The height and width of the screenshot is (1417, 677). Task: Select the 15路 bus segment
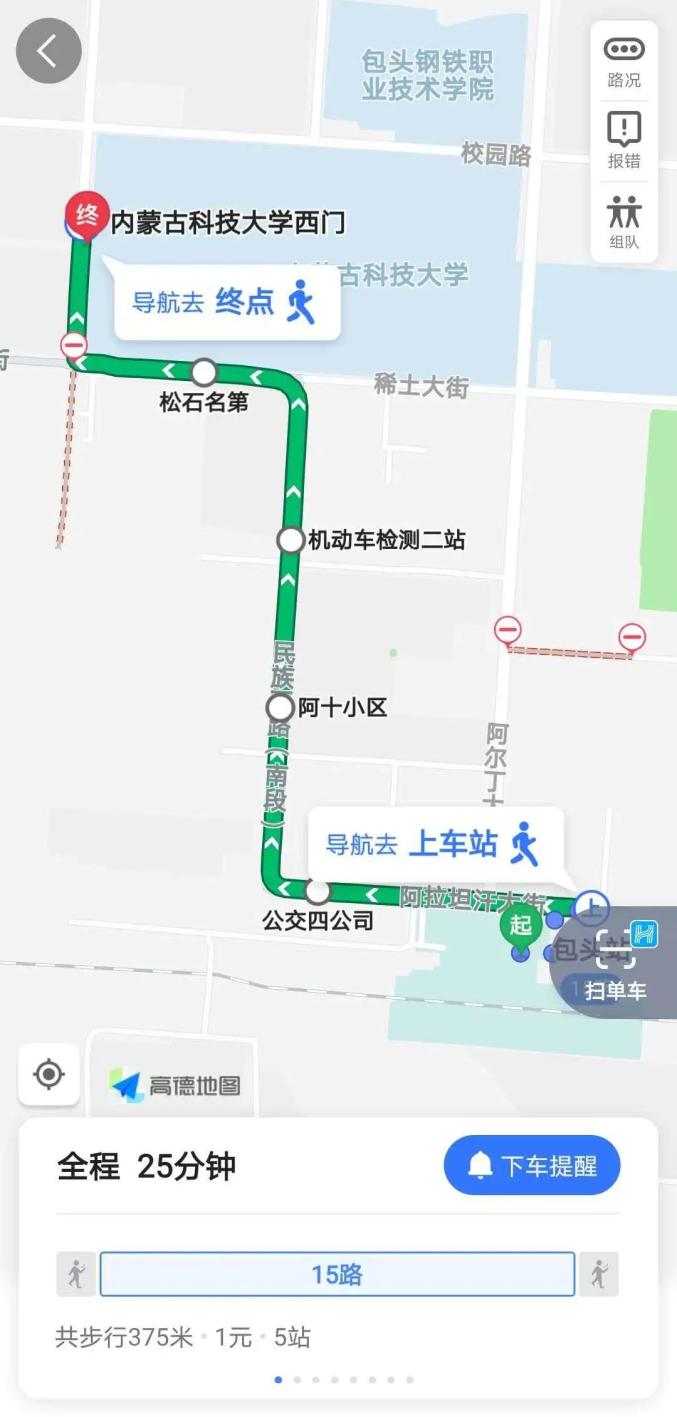pos(337,1274)
